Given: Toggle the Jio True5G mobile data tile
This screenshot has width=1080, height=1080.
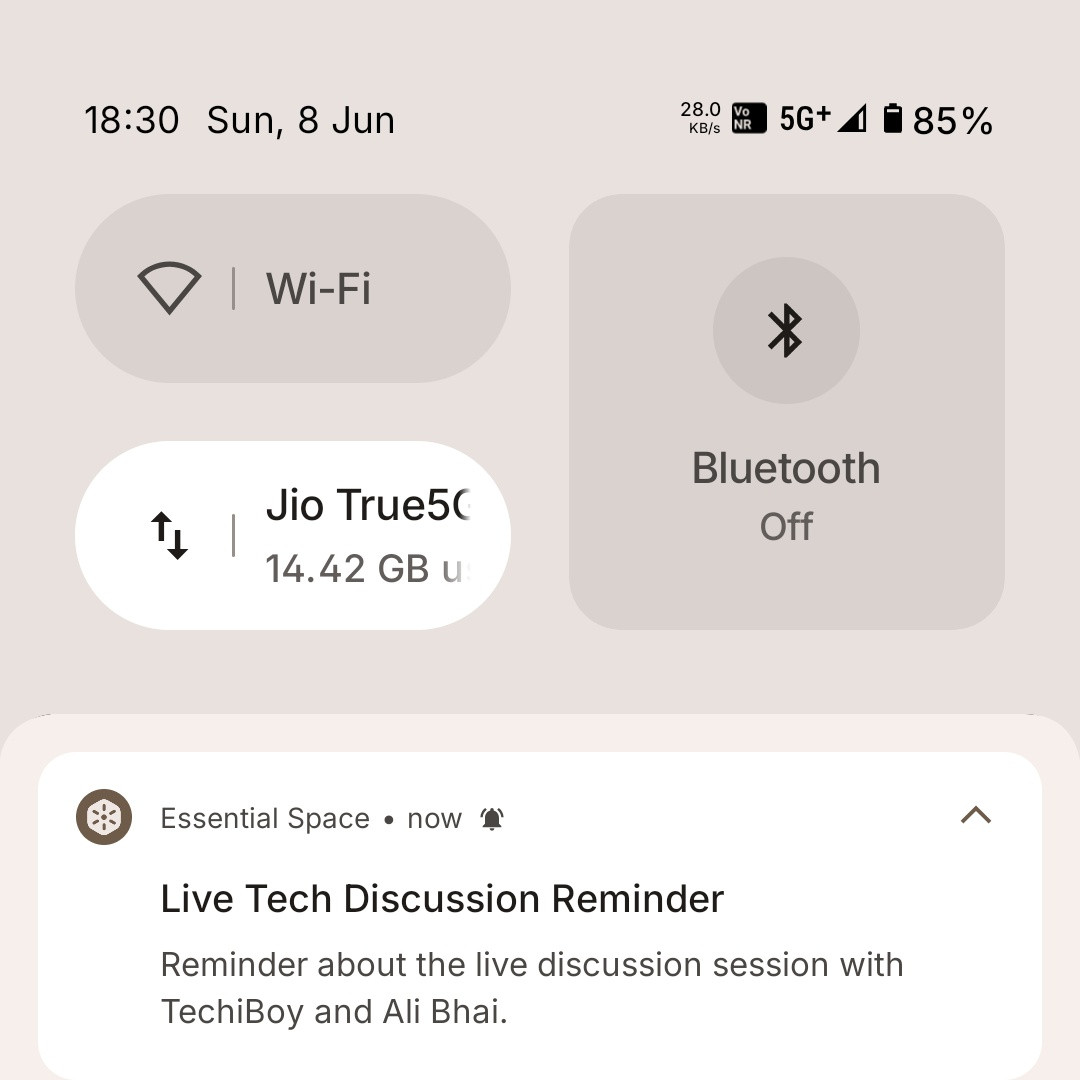Looking at the screenshot, I should point(293,535).
